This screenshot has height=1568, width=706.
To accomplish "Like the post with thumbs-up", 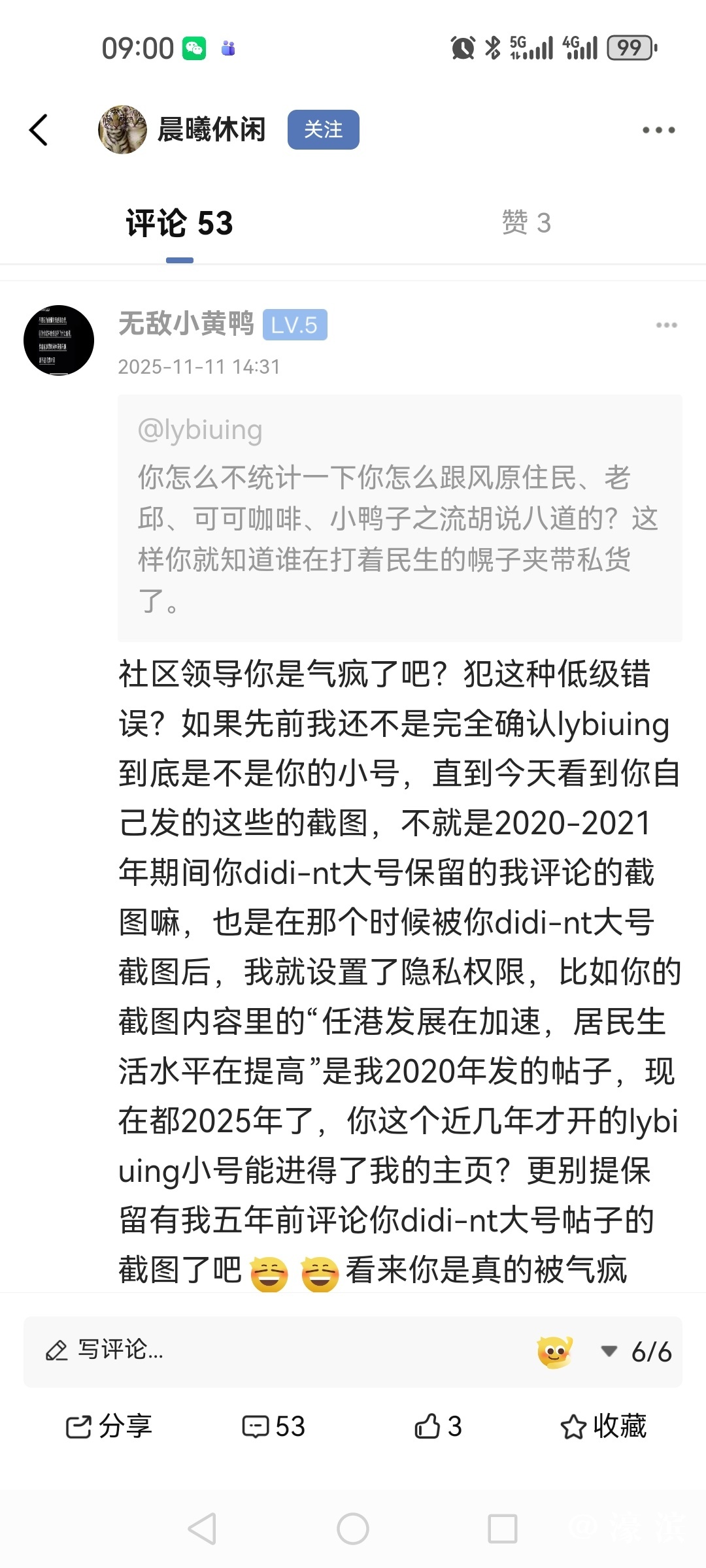I will coord(438,1426).
